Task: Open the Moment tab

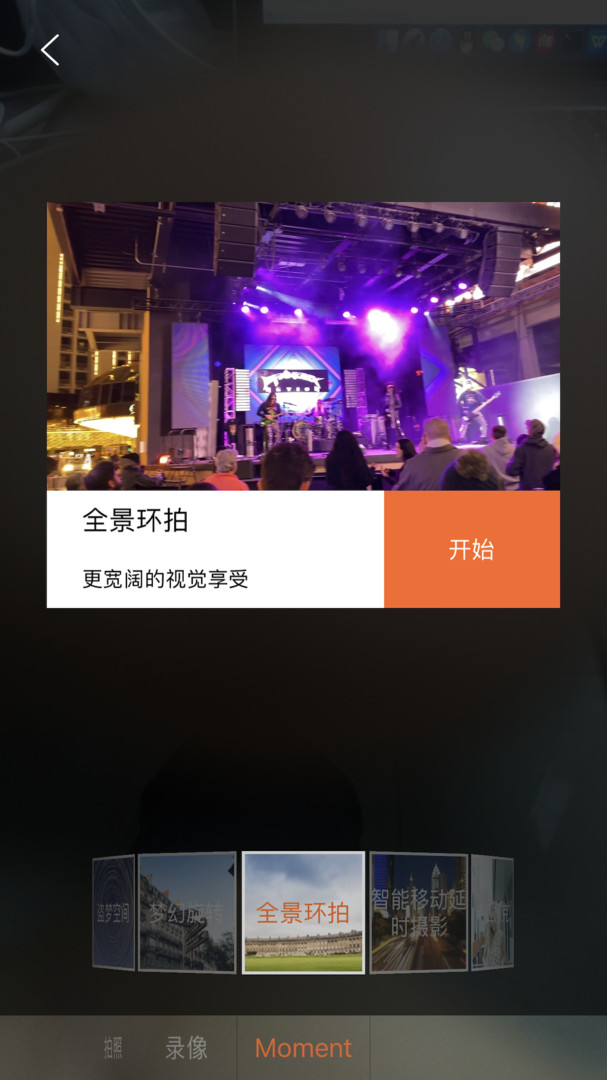Action: point(303,1048)
